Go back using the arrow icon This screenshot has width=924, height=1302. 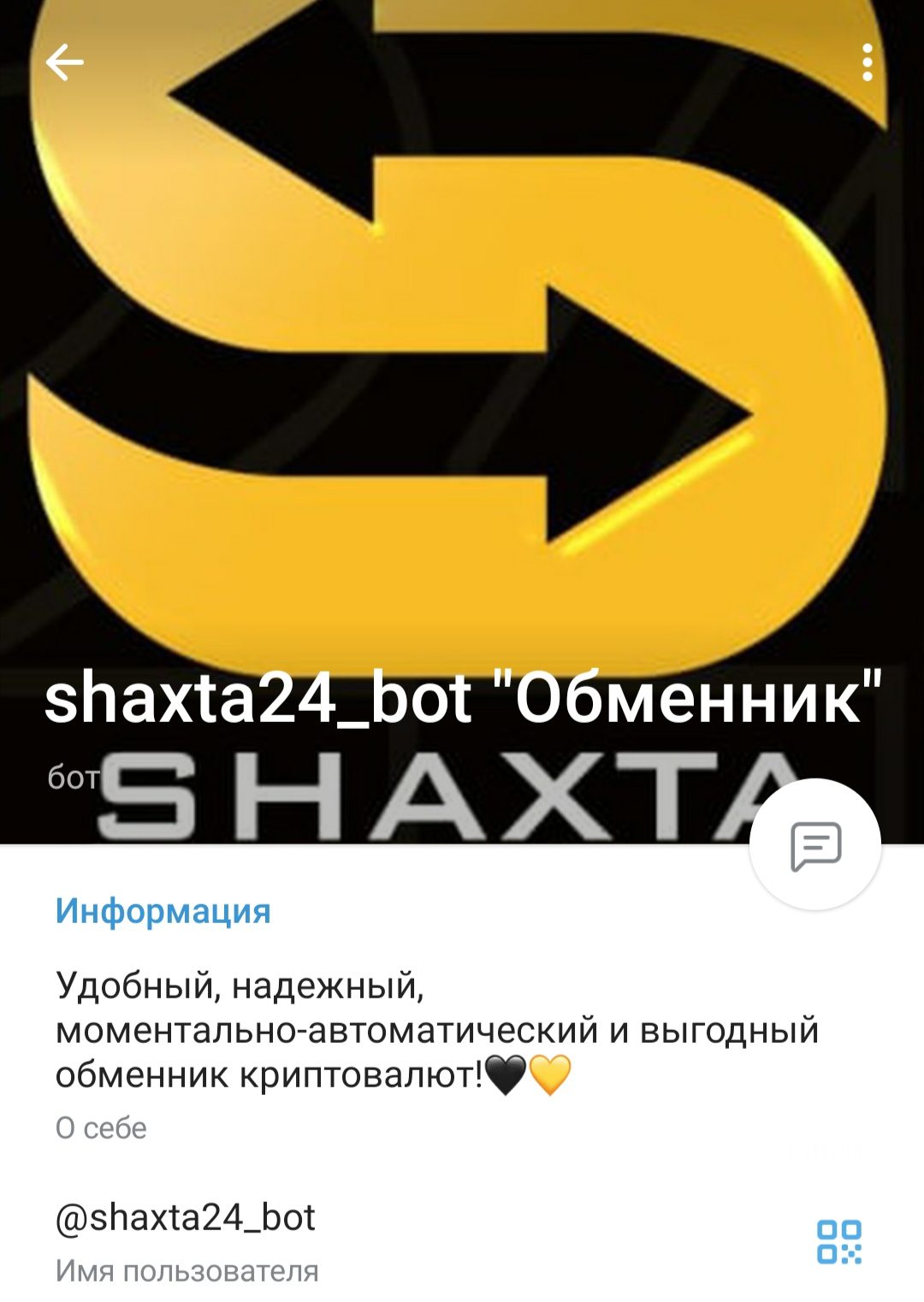tap(64, 62)
